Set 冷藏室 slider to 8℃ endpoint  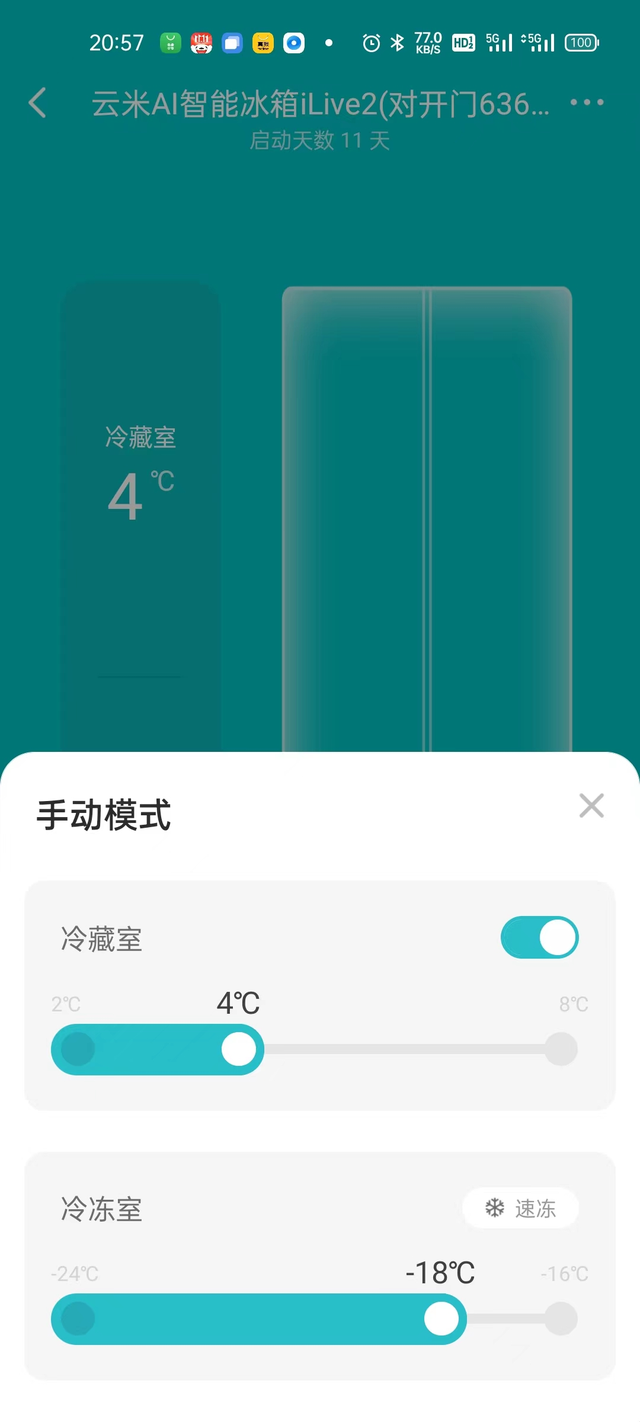coord(561,1049)
